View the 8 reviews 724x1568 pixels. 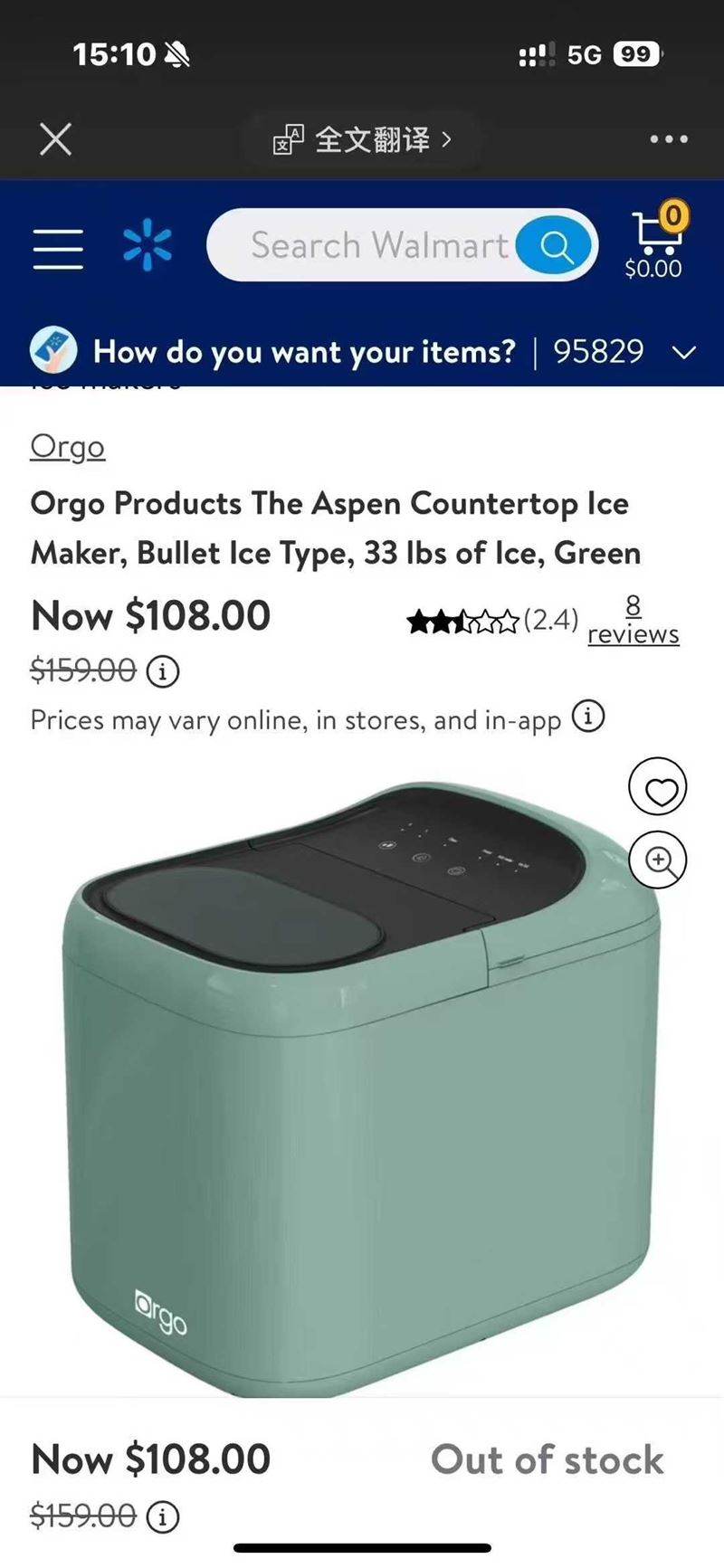(x=633, y=620)
